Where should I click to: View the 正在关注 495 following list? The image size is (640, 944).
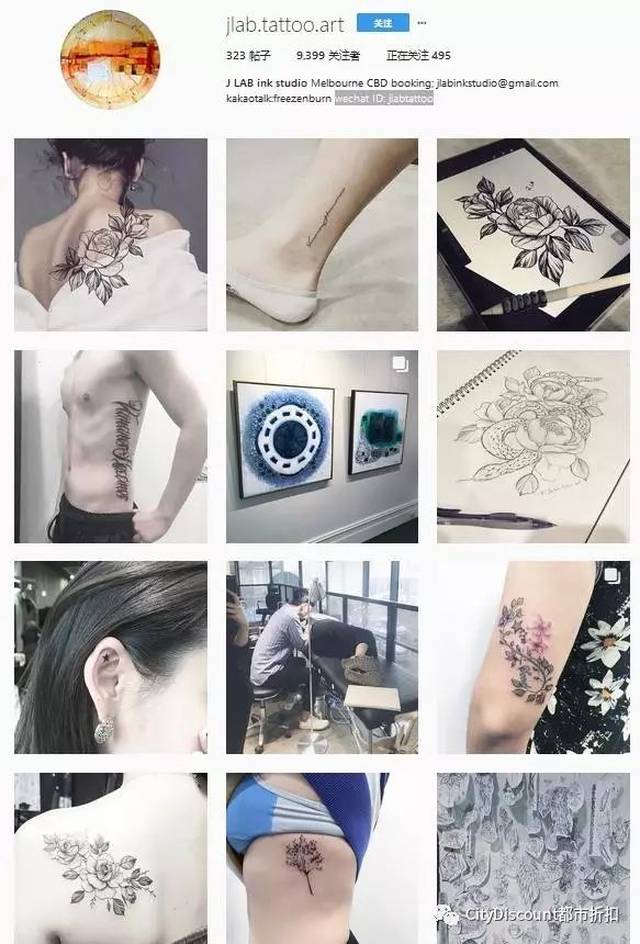tap(418, 55)
